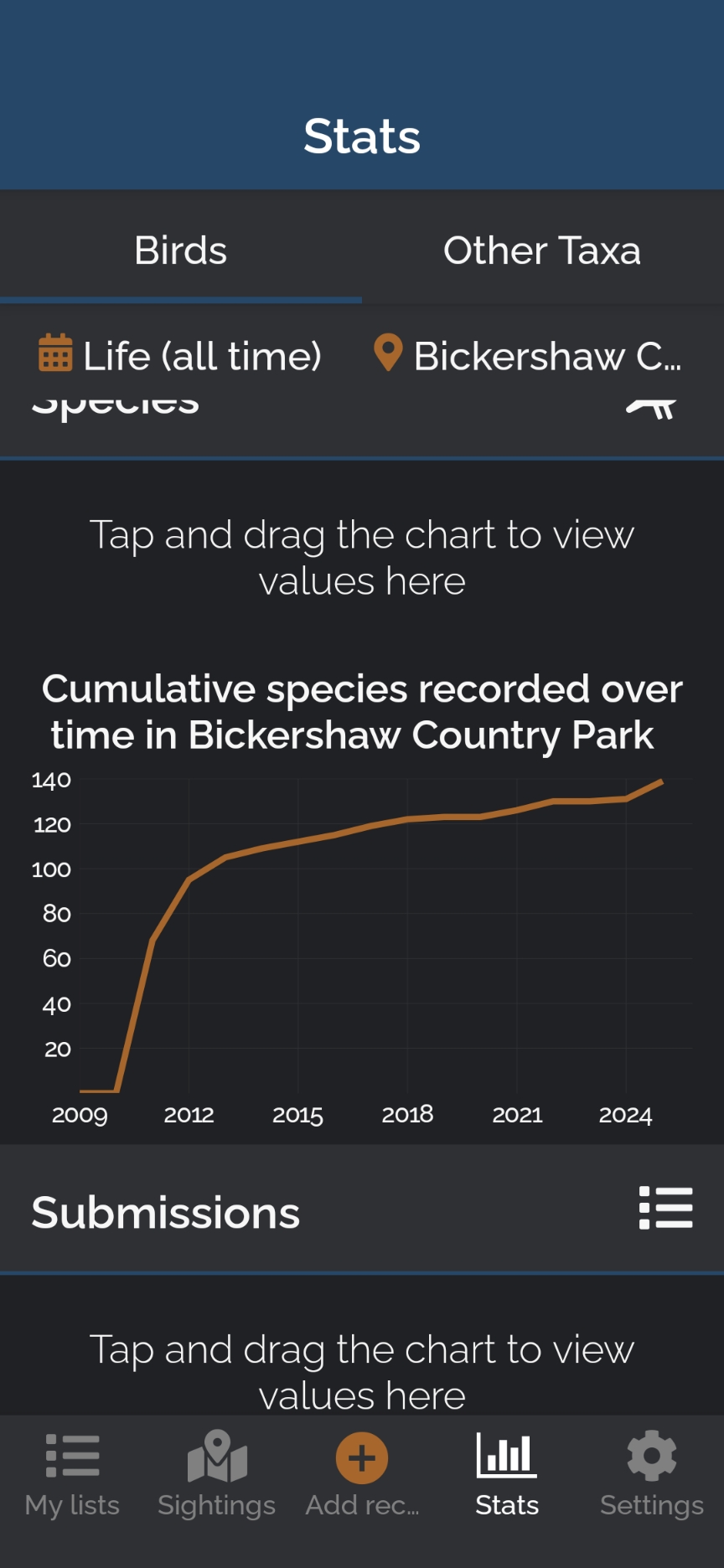
Task: Select the Stats tab
Action: [x=507, y=1474]
